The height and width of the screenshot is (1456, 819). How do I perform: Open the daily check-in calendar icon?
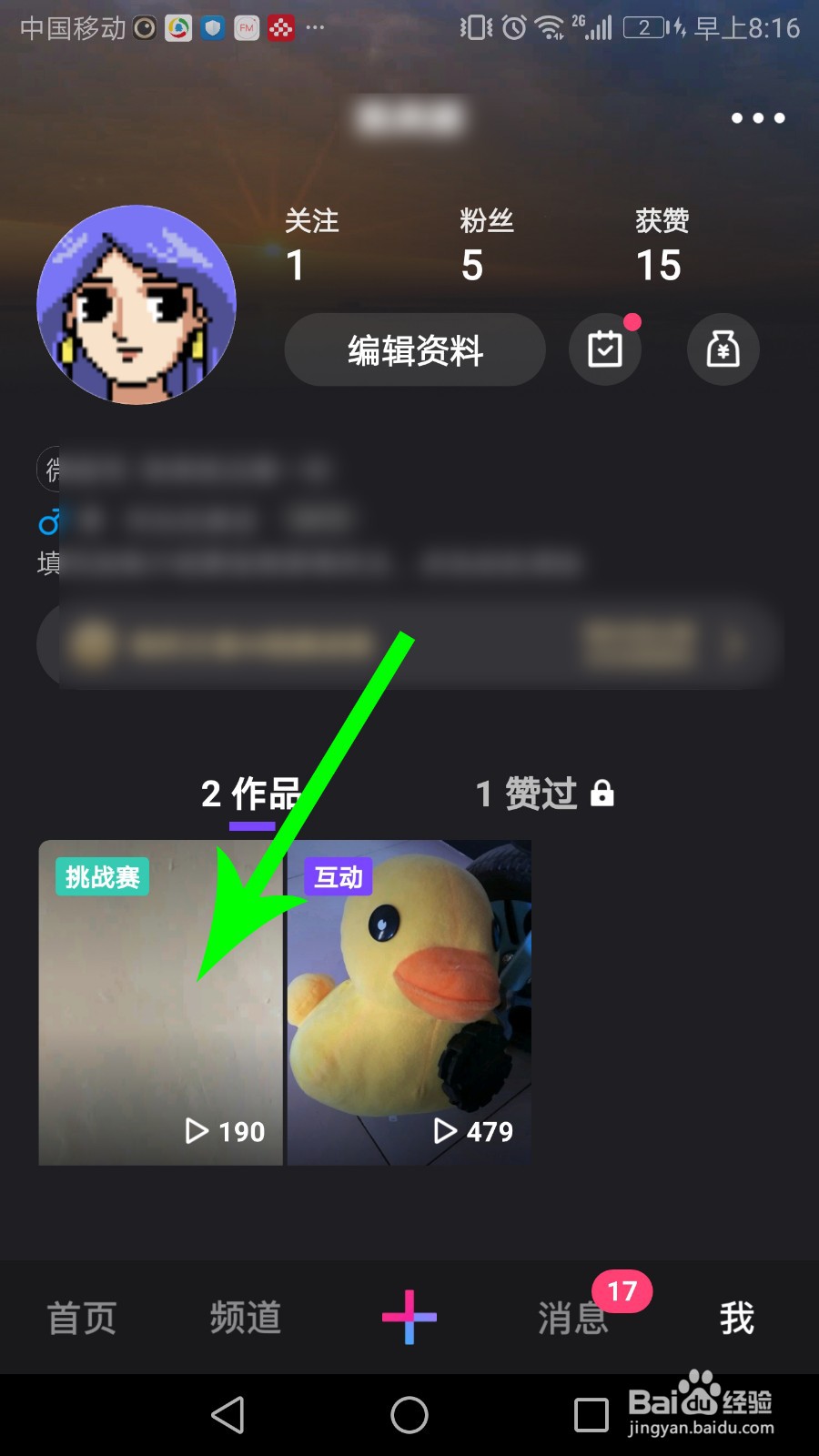coord(605,349)
